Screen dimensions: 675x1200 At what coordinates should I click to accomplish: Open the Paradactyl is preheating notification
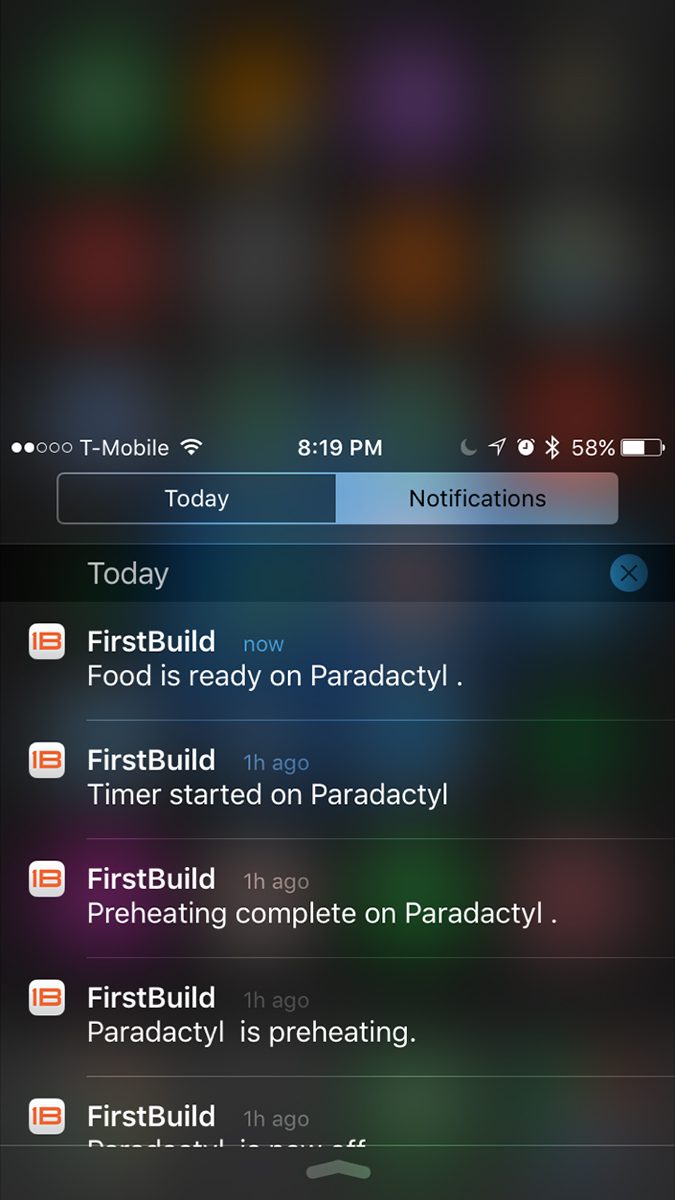point(337,1017)
